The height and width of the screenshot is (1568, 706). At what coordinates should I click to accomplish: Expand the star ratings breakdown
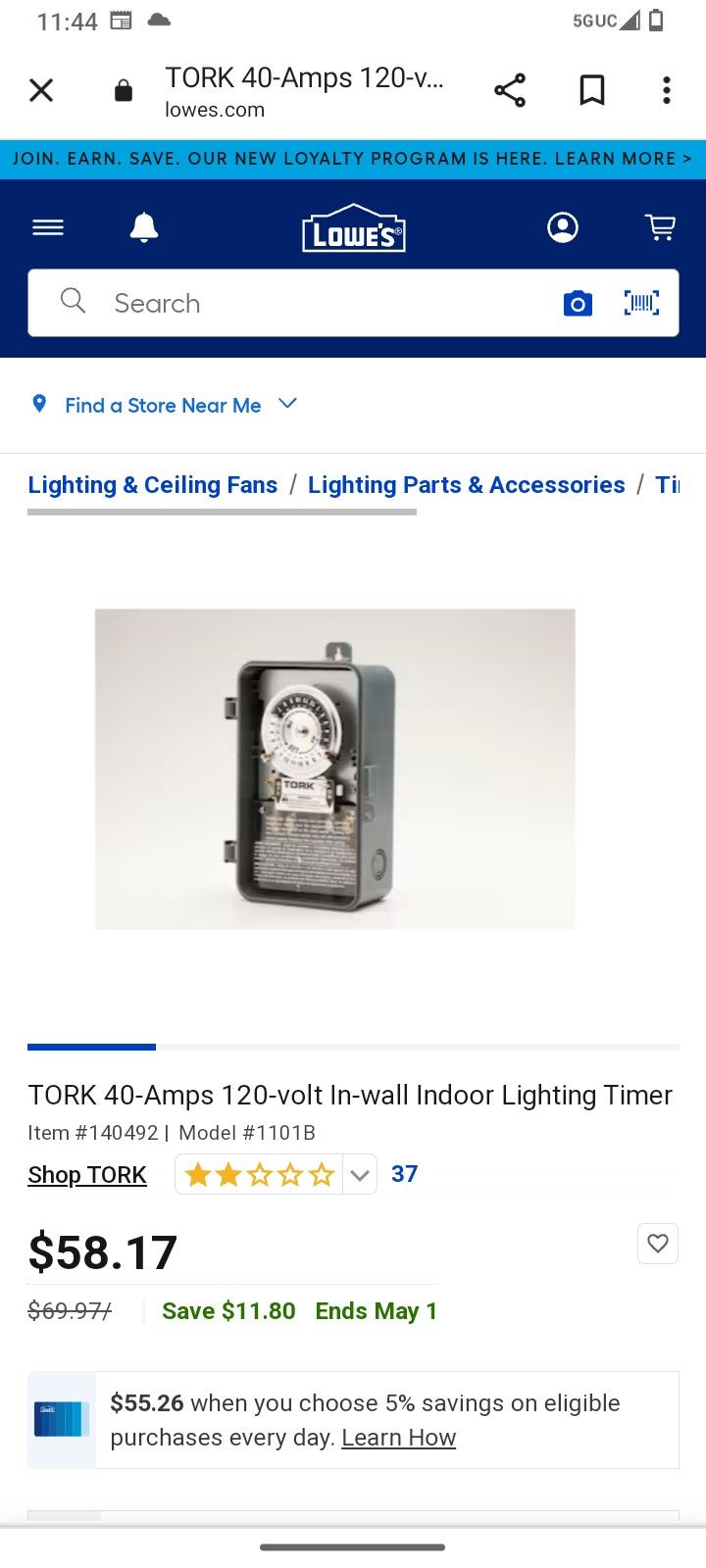point(360,1173)
